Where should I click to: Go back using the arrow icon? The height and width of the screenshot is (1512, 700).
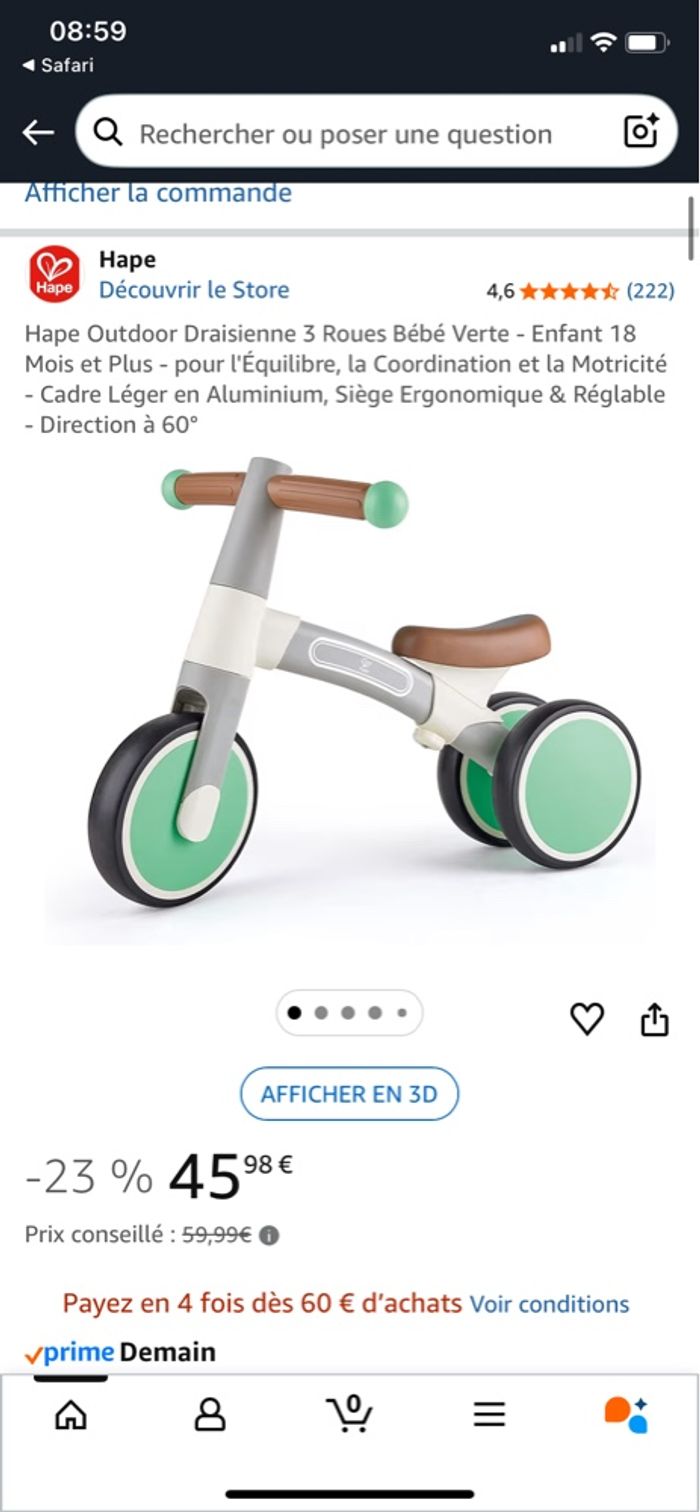click(x=38, y=133)
